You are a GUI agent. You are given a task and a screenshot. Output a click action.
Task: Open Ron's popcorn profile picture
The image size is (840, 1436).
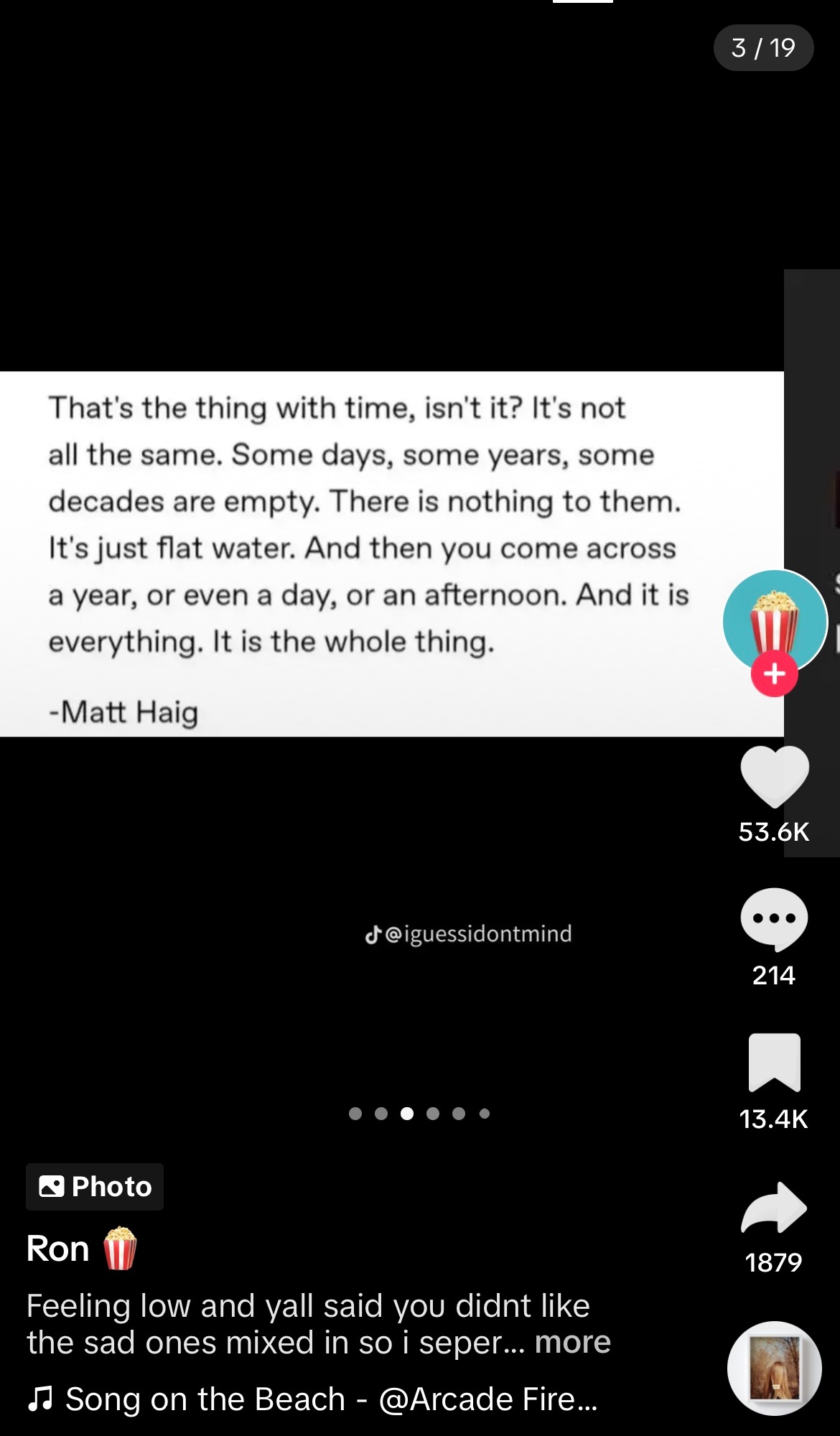point(775,620)
